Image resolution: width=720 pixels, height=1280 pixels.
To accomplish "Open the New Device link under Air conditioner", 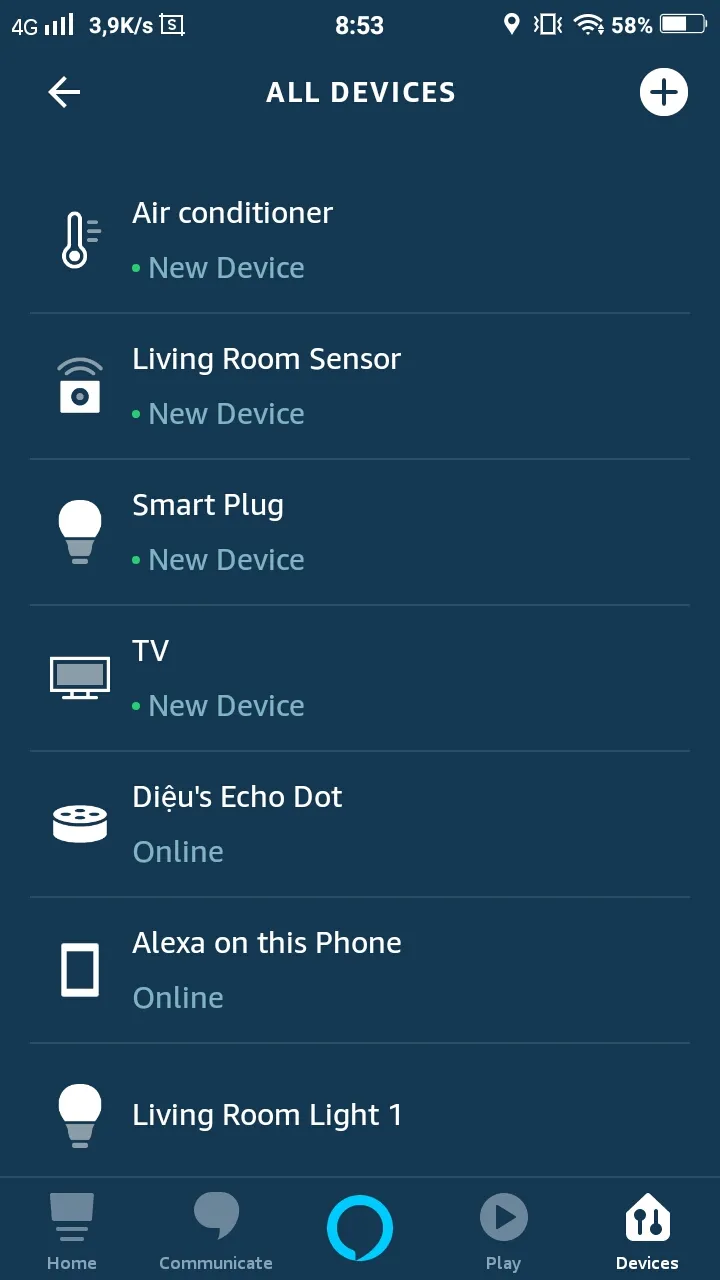I will (x=226, y=267).
